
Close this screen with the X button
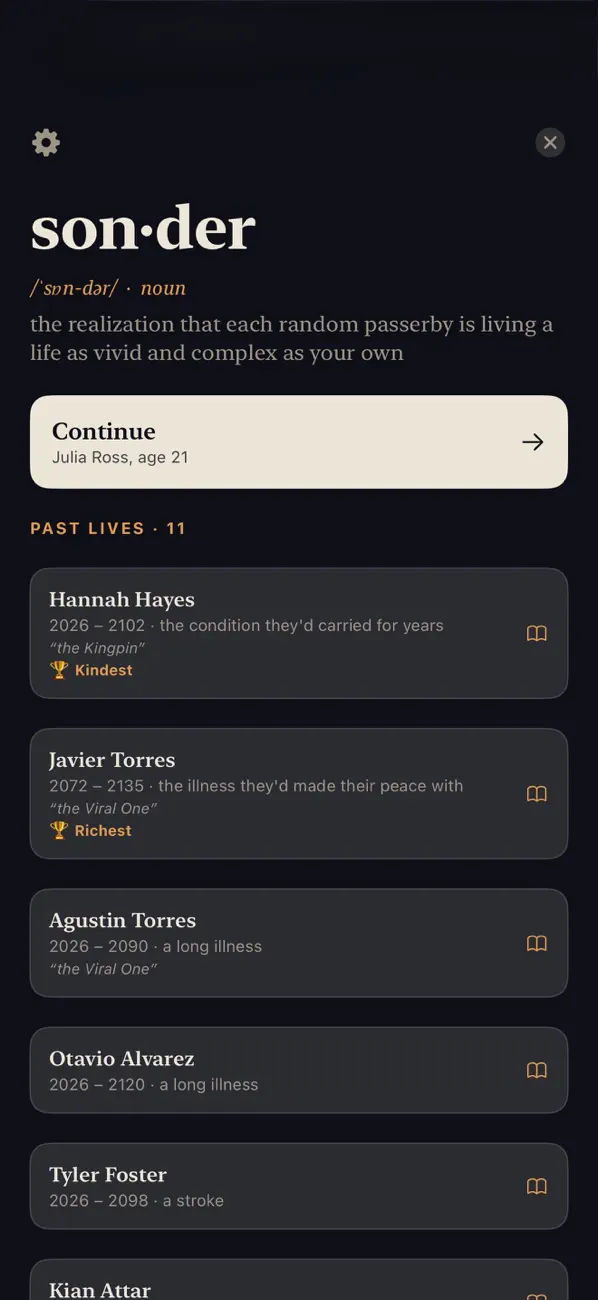pyautogui.click(x=550, y=143)
